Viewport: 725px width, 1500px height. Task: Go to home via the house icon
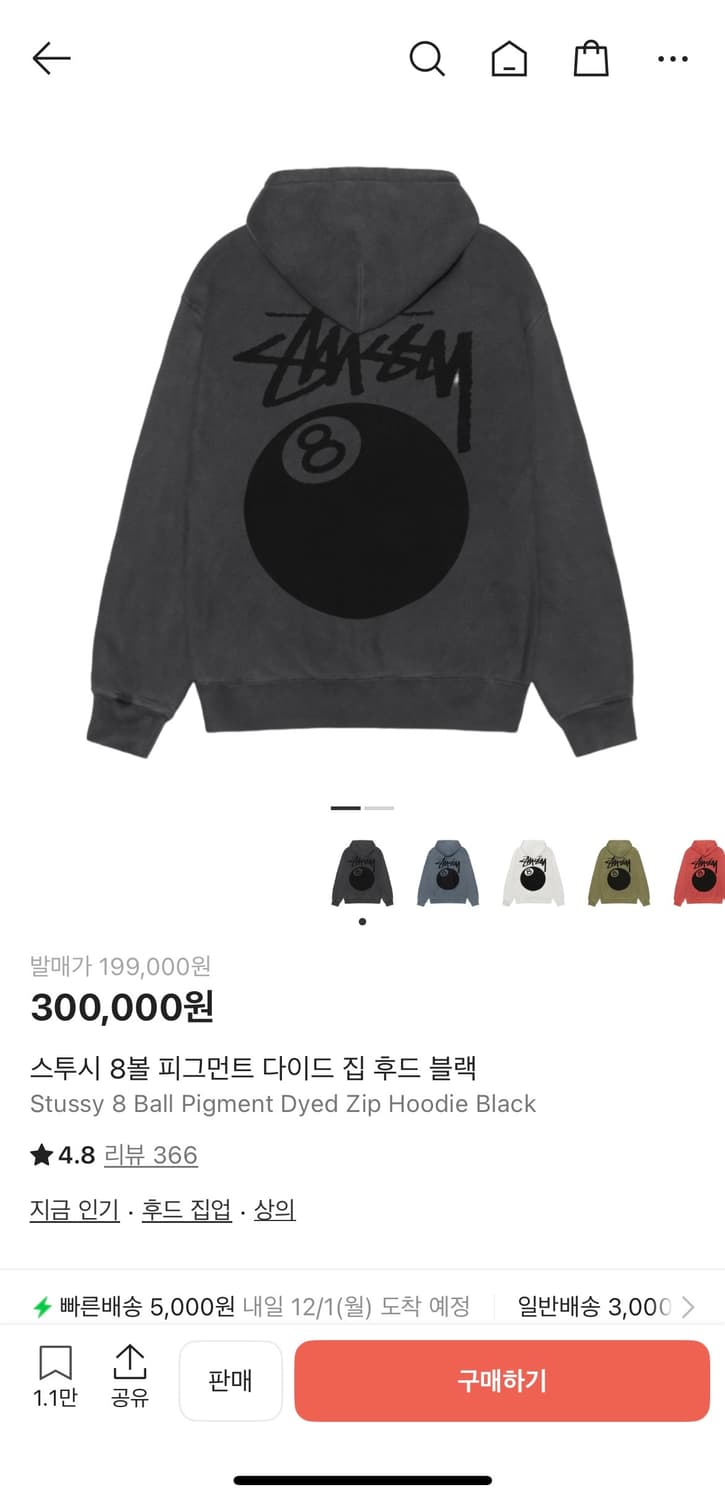coord(509,58)
